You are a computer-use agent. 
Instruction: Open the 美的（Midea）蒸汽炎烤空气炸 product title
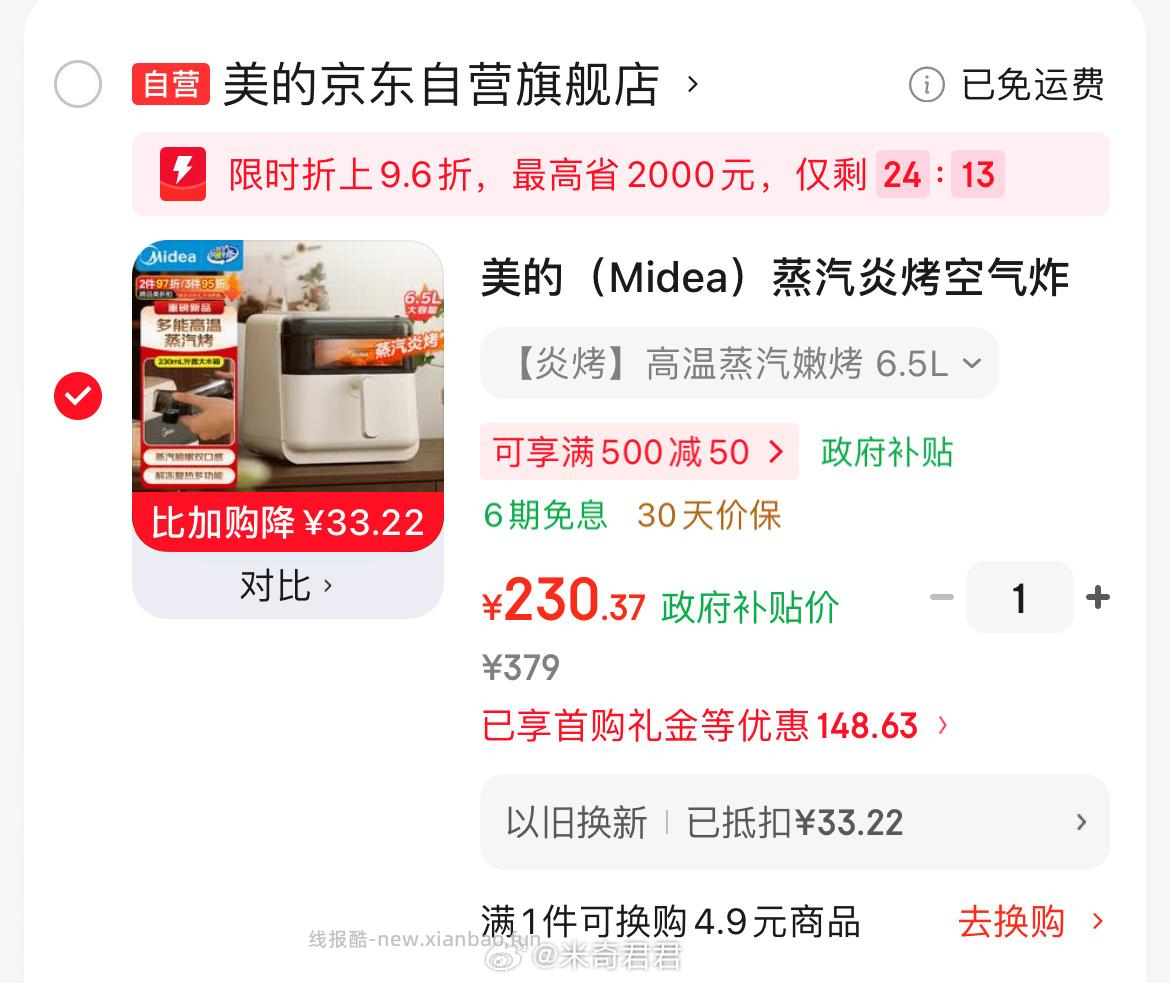[775, 278]
